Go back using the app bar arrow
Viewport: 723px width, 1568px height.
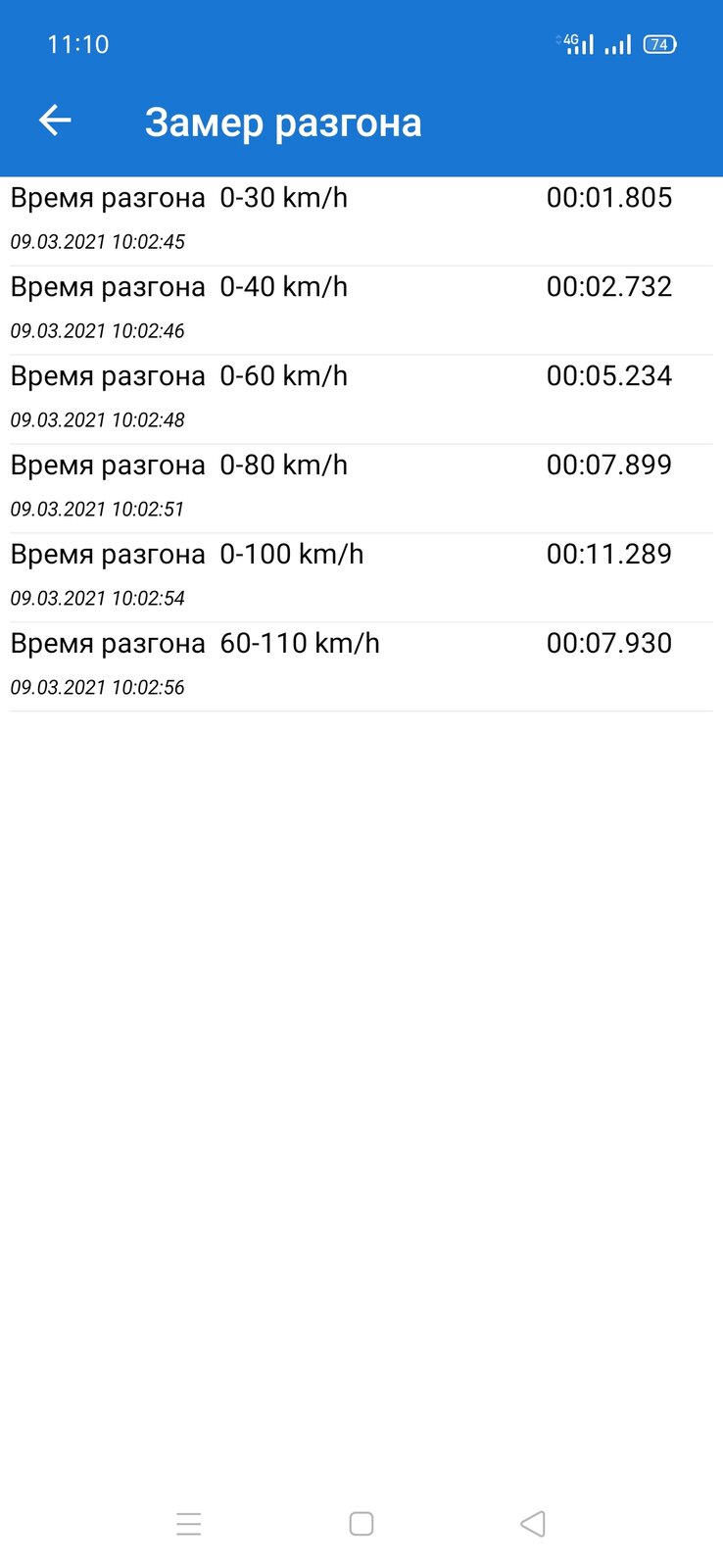coord(55,122)
